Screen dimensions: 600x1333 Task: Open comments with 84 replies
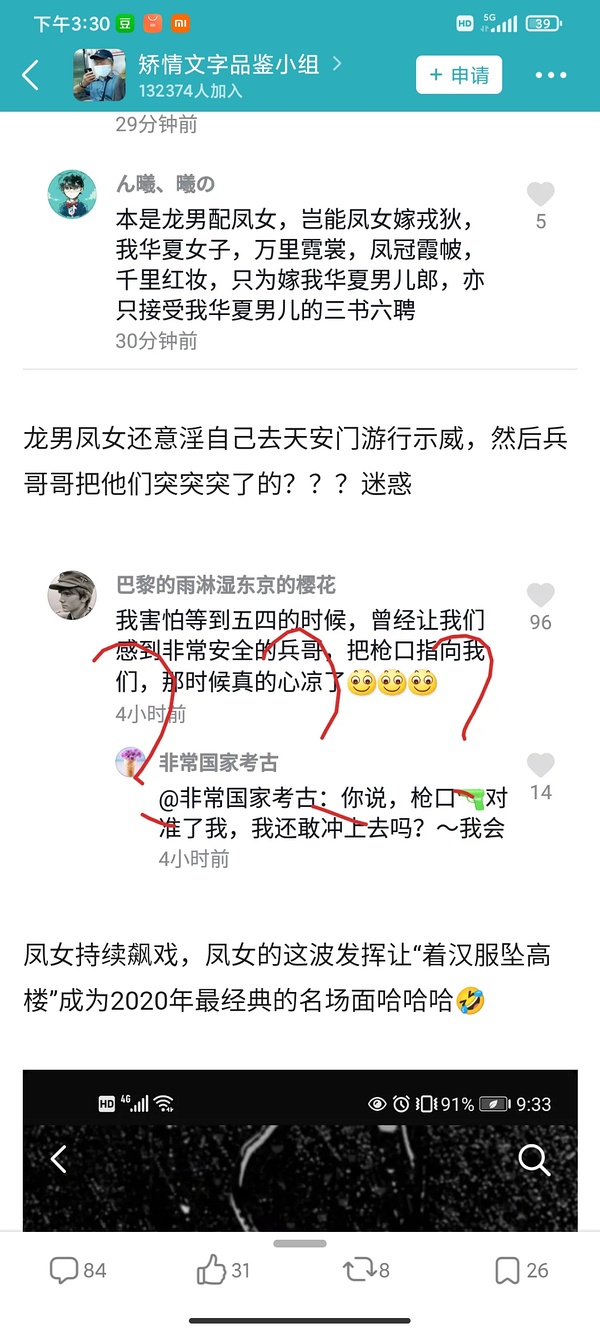pyautogui.click(x=78, y=1270)
